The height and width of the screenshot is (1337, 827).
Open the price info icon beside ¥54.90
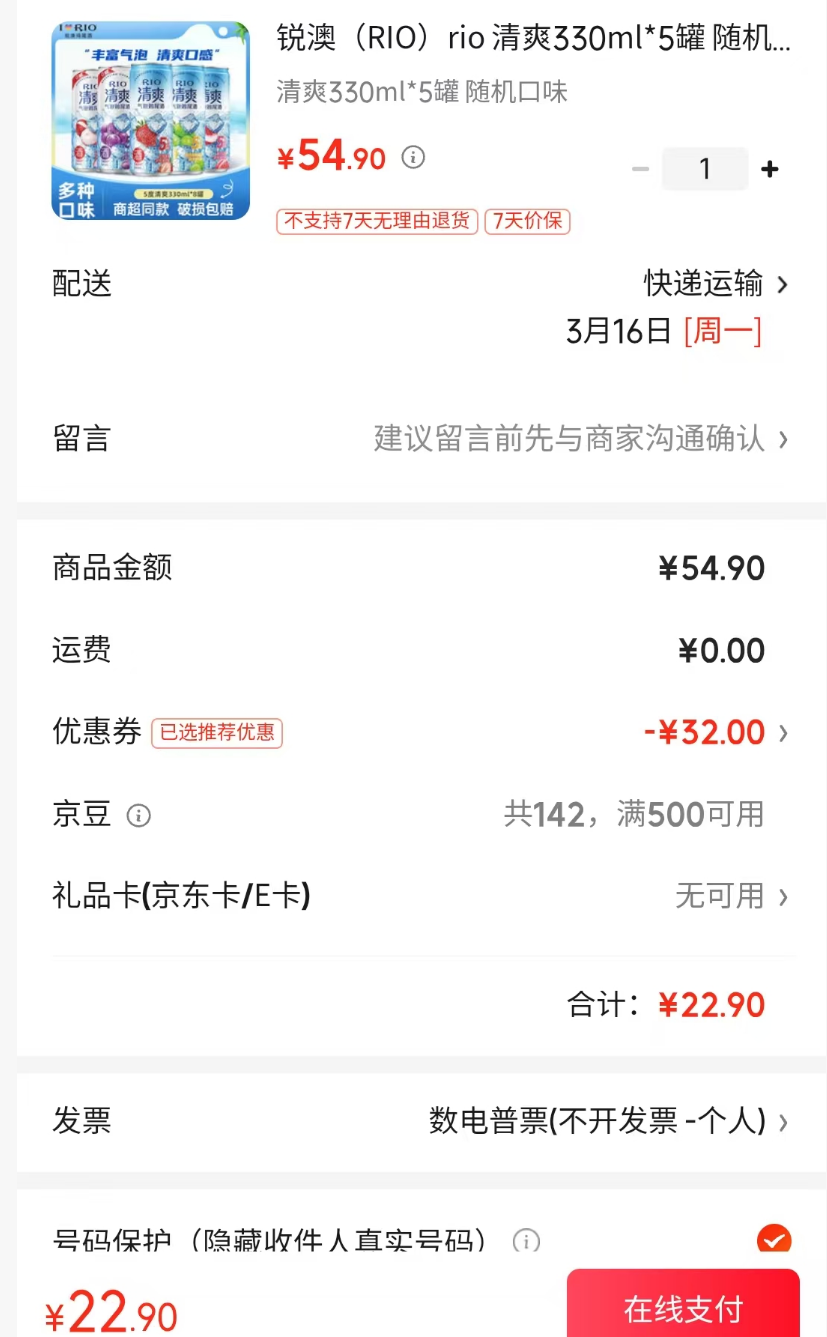click(x=413, y=158)
